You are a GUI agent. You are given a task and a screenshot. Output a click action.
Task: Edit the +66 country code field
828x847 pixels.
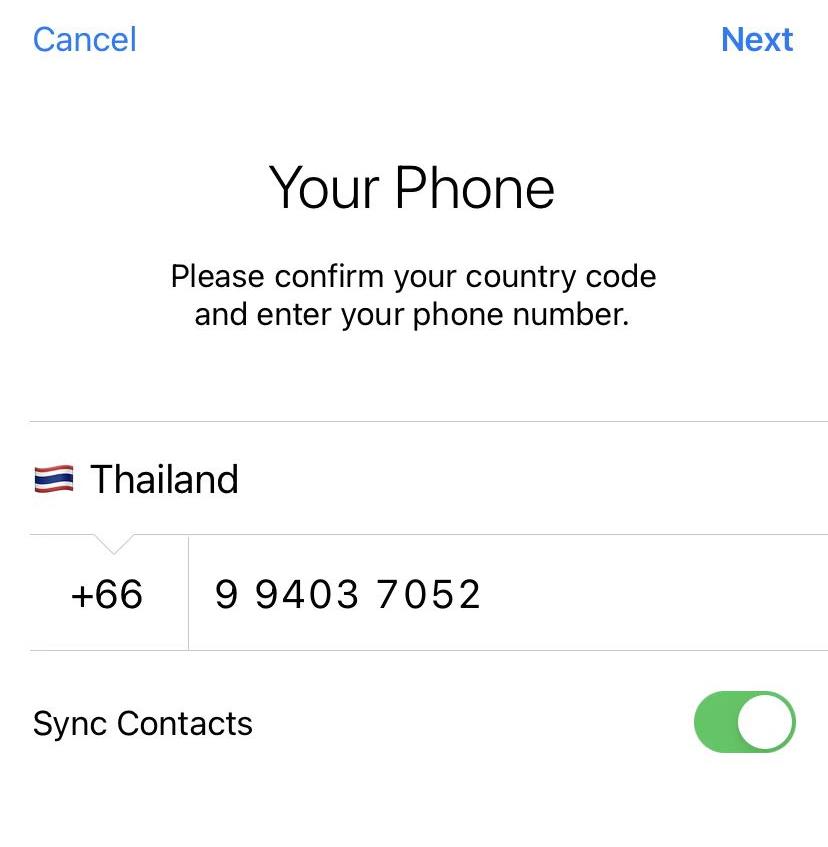[x=107, y=594]
